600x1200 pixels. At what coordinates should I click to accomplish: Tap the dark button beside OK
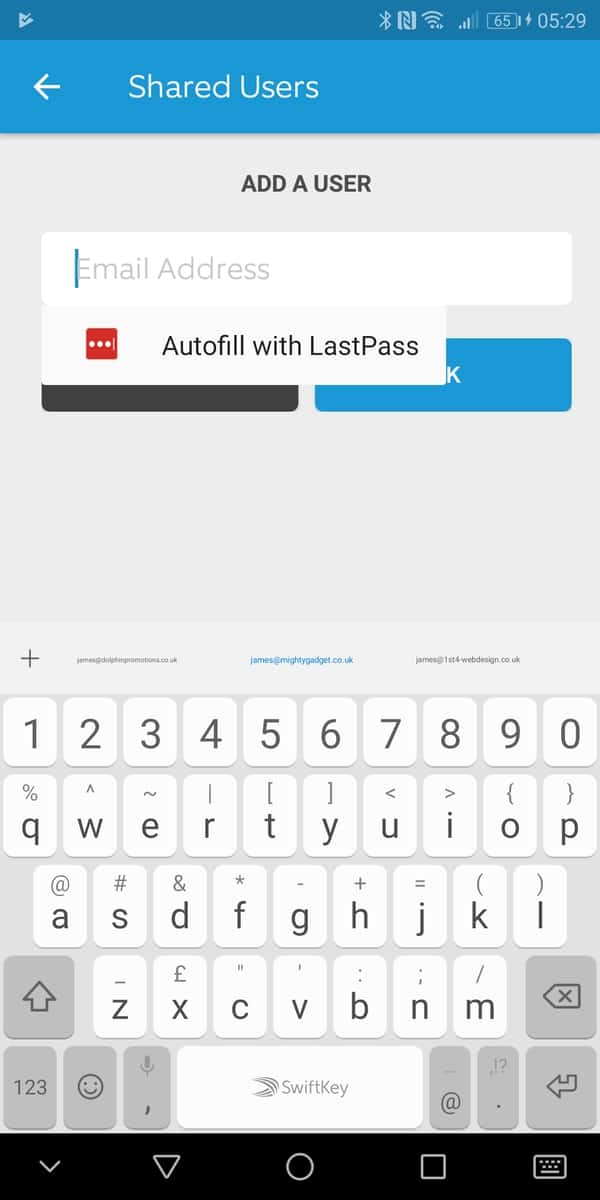click(x=169, y=399)
